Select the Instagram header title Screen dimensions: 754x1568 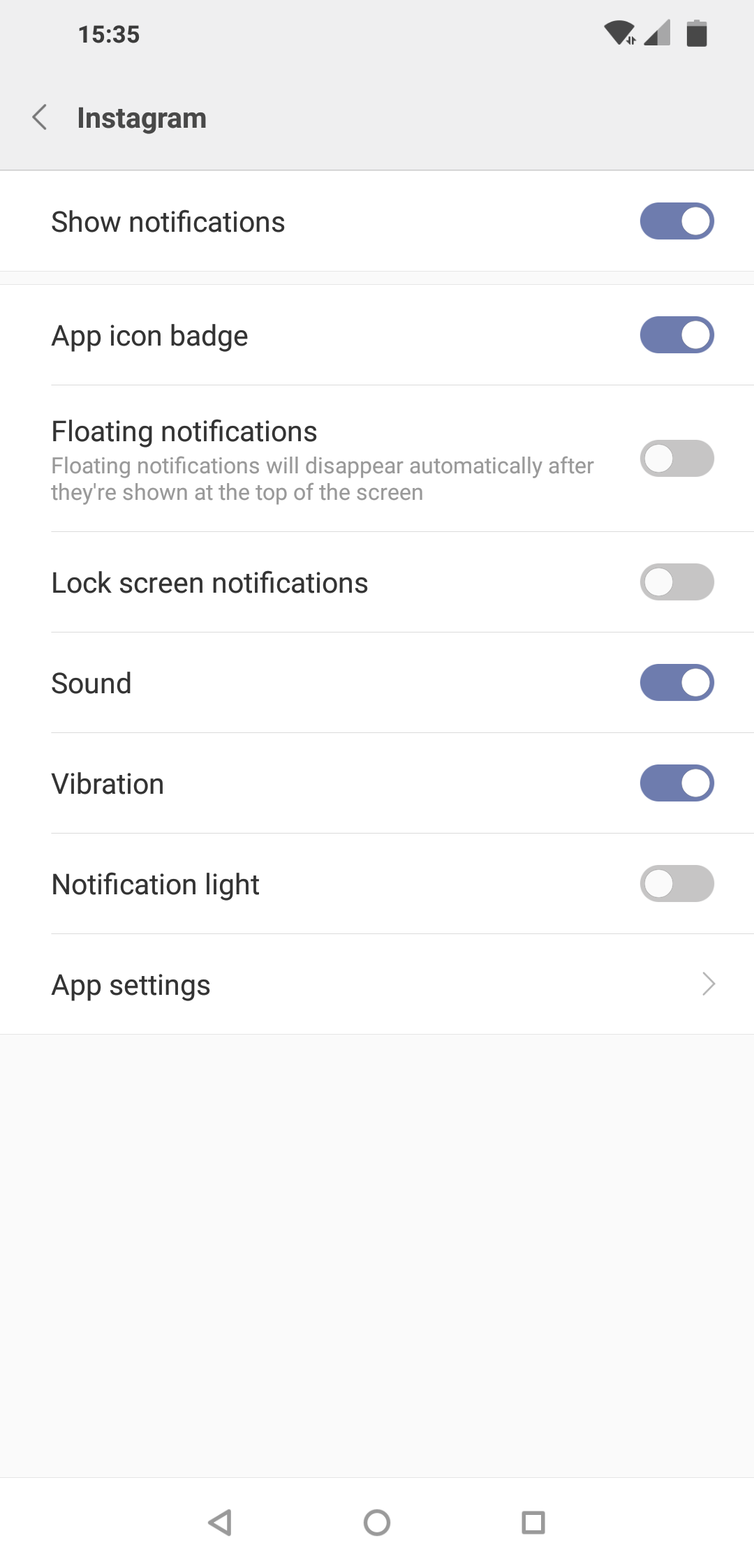142,118
